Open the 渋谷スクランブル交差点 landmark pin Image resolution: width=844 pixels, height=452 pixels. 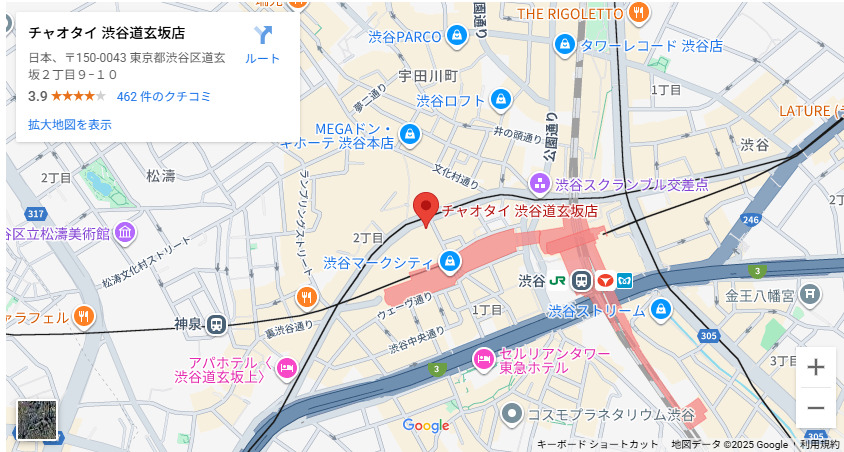click(x=539, y=183)
